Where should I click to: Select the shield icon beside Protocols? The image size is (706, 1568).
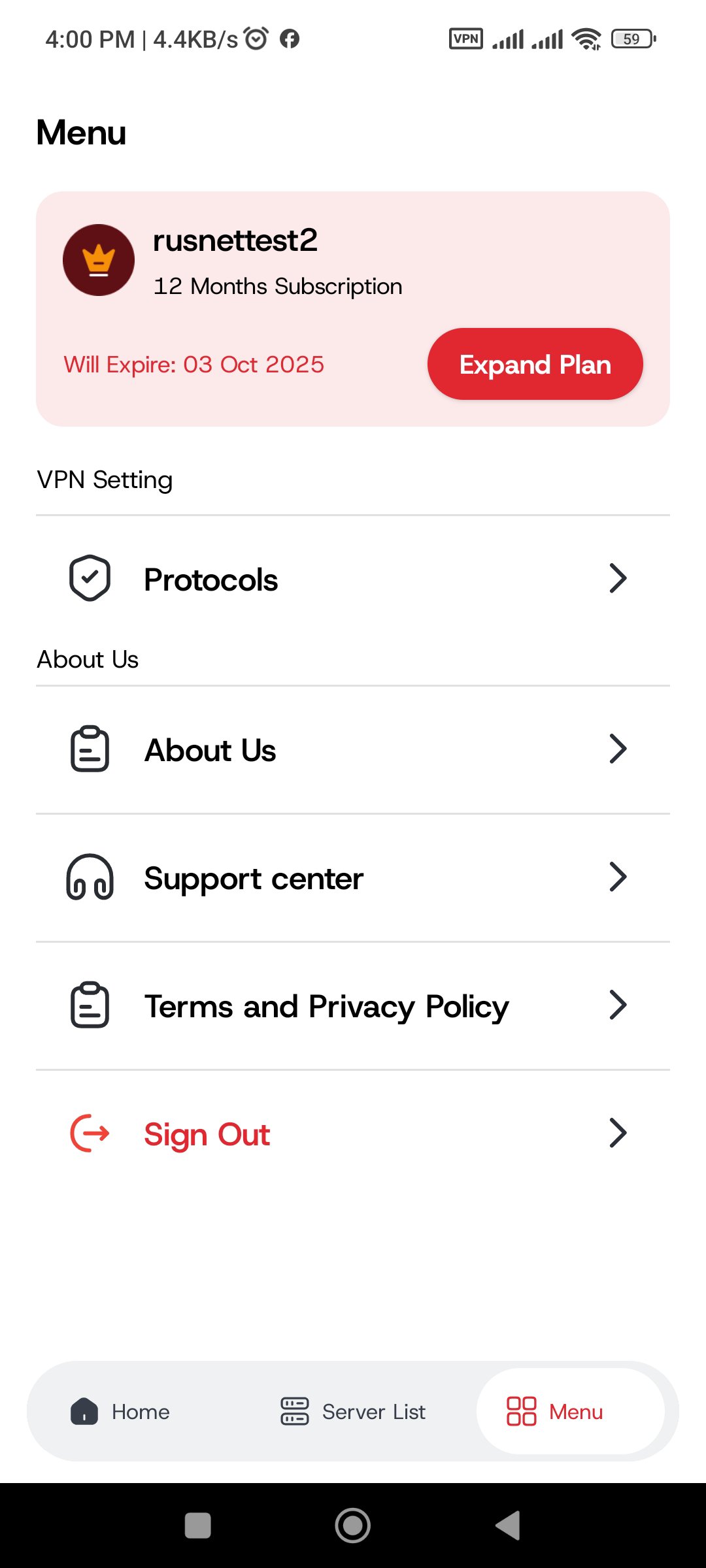click(90, 577)
